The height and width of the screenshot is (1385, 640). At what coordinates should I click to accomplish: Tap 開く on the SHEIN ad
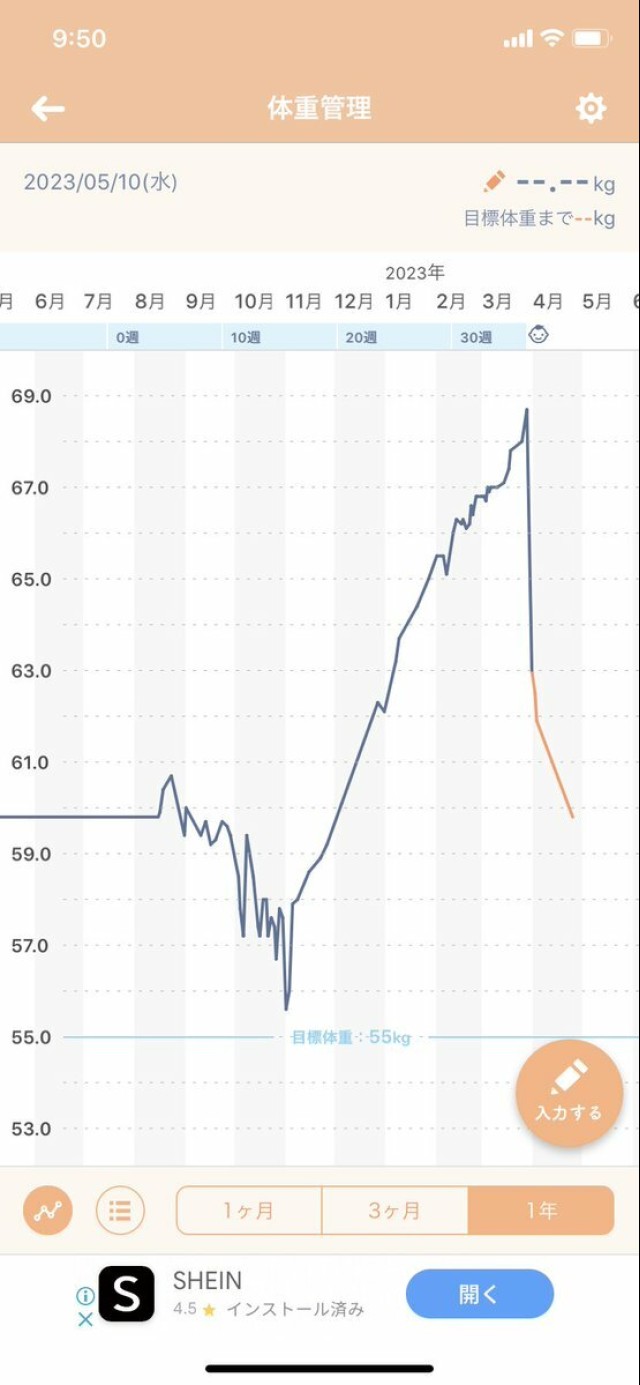479,1294
